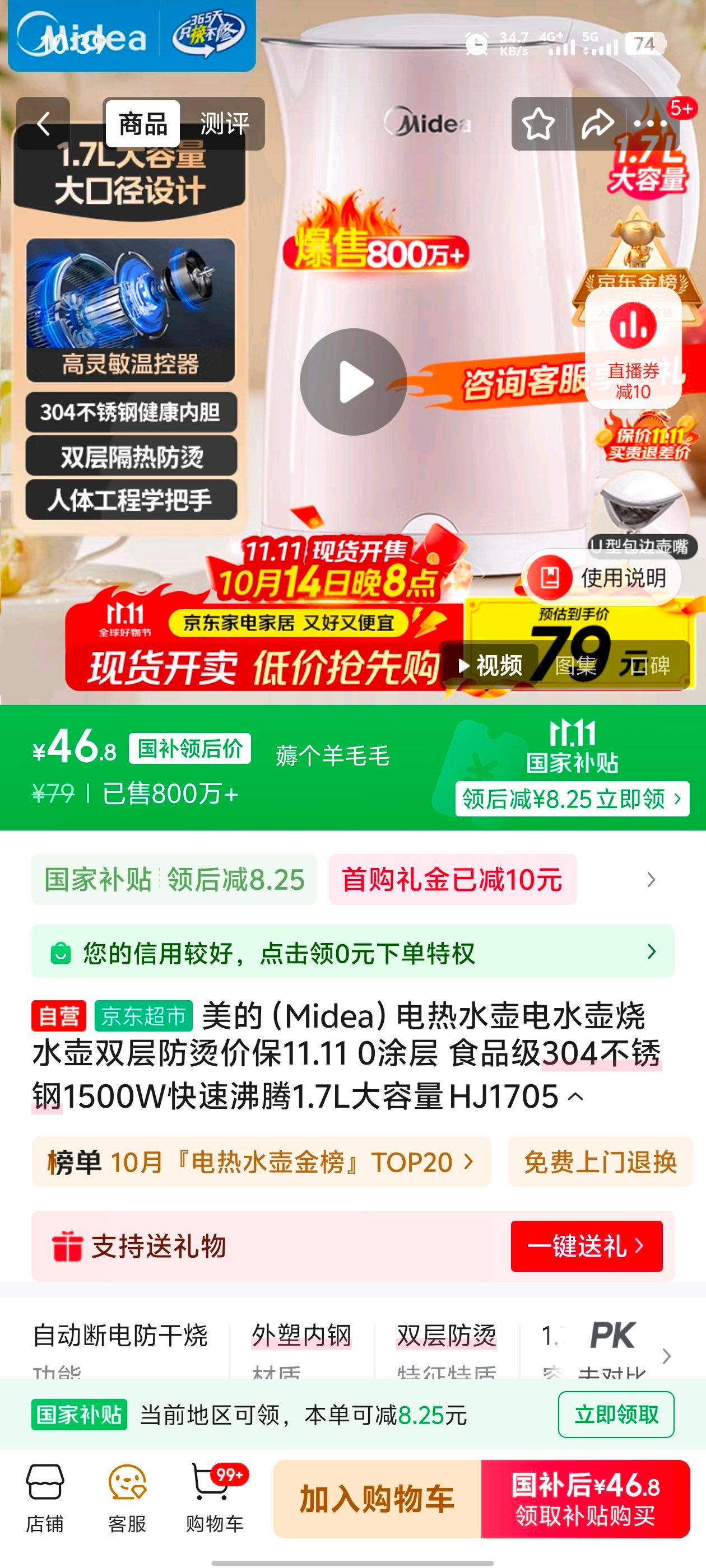Switch to the 测评 tab
Screen dimensions: 706x1568
pyautogui.click(x=224, y=124)
